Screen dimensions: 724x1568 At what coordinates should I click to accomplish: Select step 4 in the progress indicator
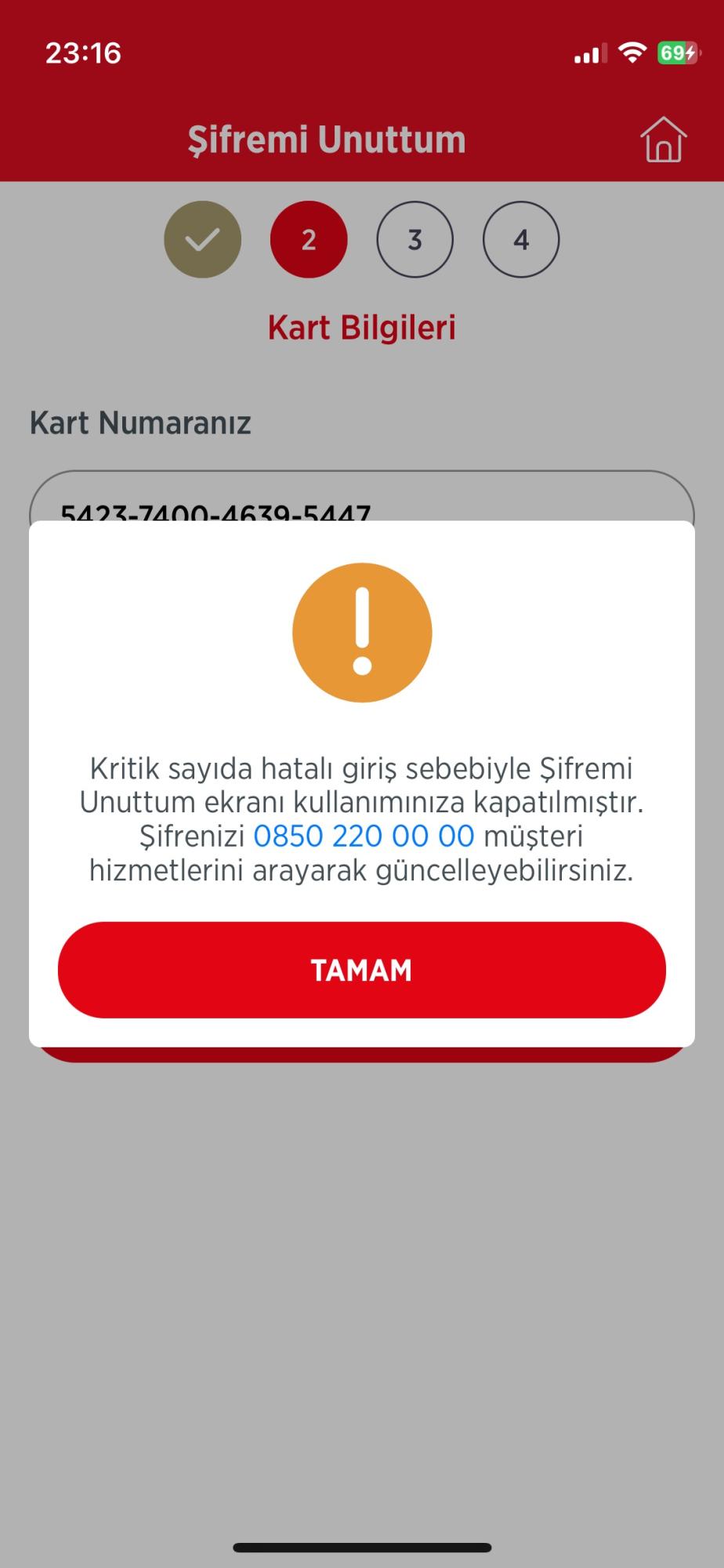[521, 239]
